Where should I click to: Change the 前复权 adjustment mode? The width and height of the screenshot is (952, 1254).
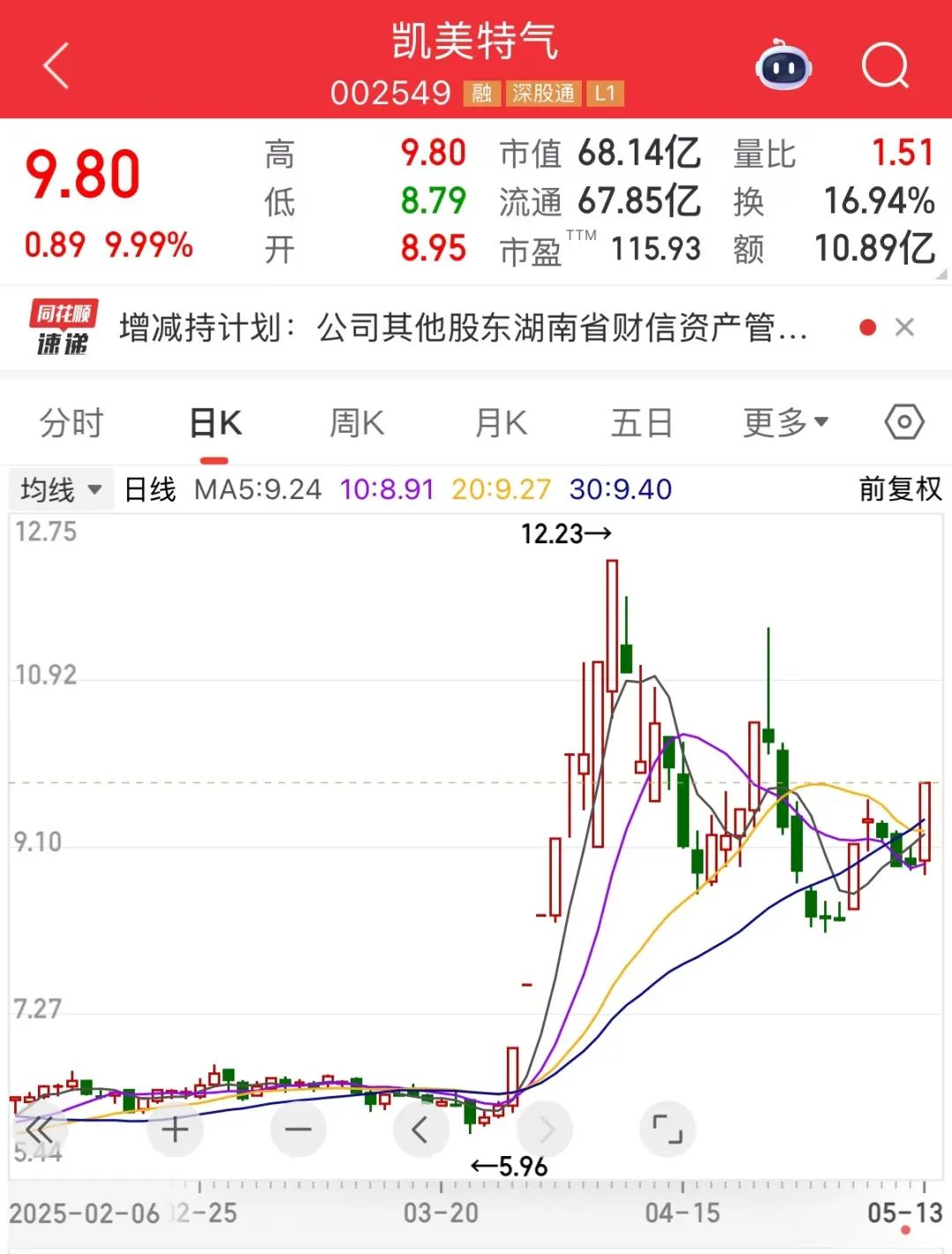tap(900, 489)
